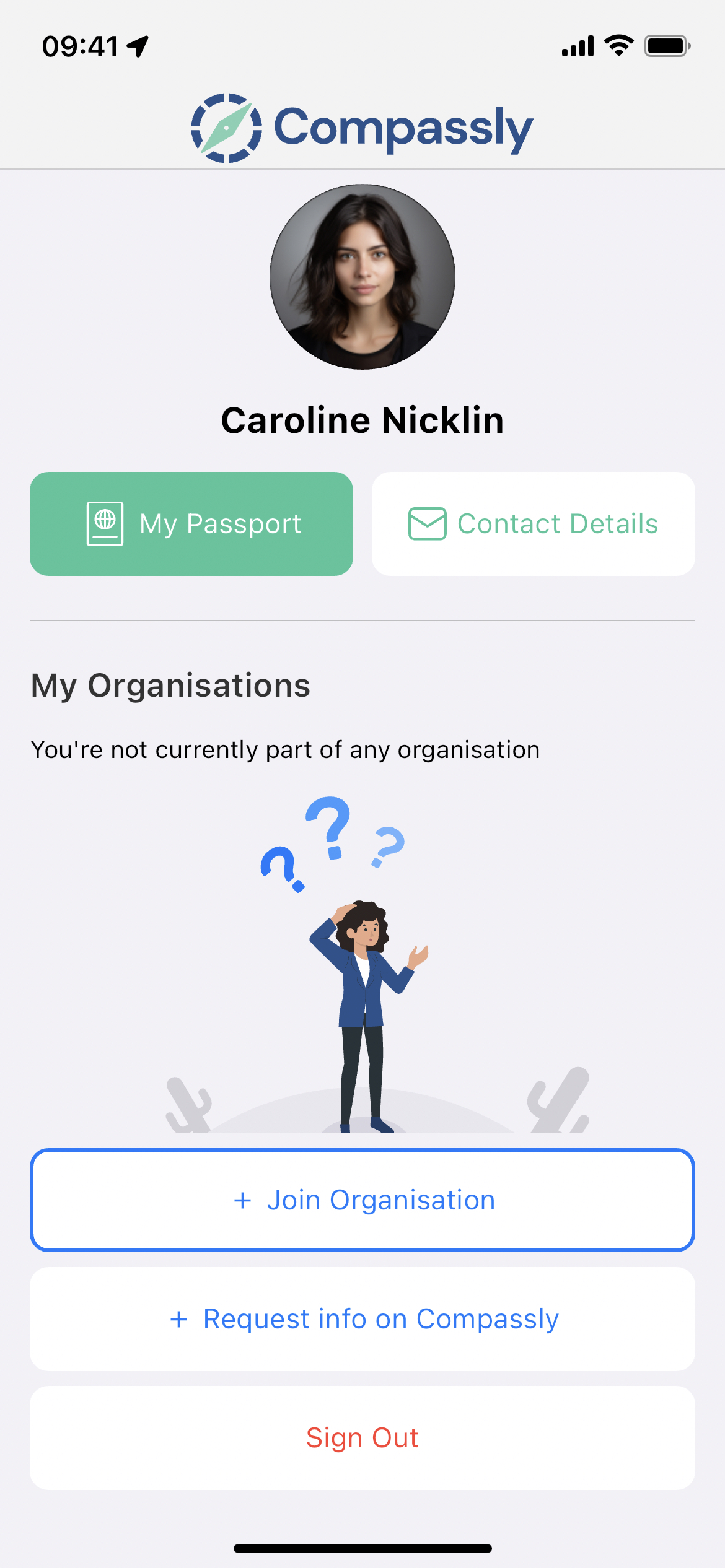Tap Caroline Nicklin's profile photo
Image resolution: width=725 pixels, height=1568 pixels.
[362, 277]
